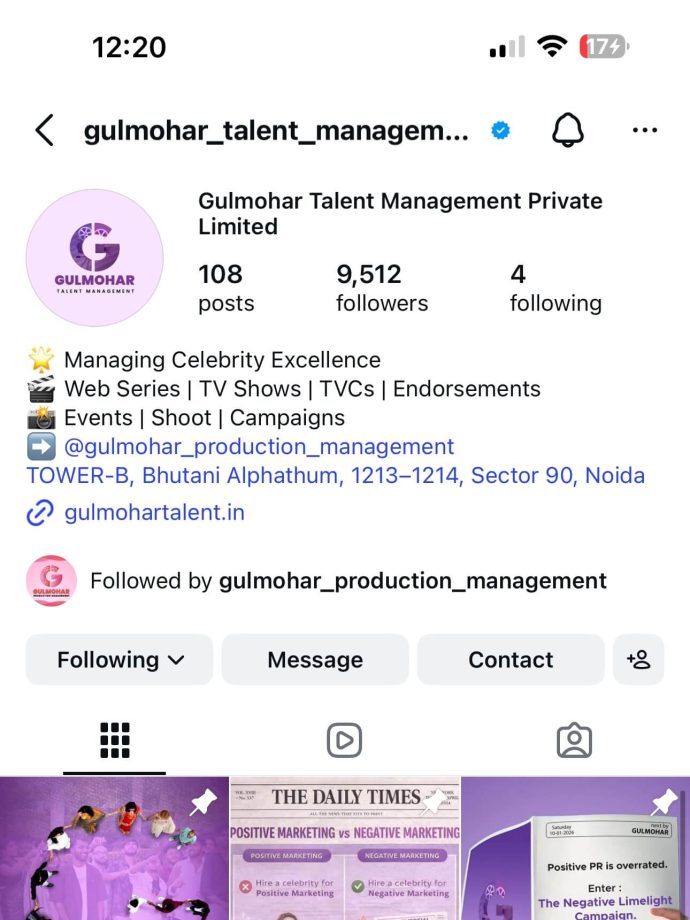
Task: Switch to the tagged photos tab
Action: tap(574, 741)
